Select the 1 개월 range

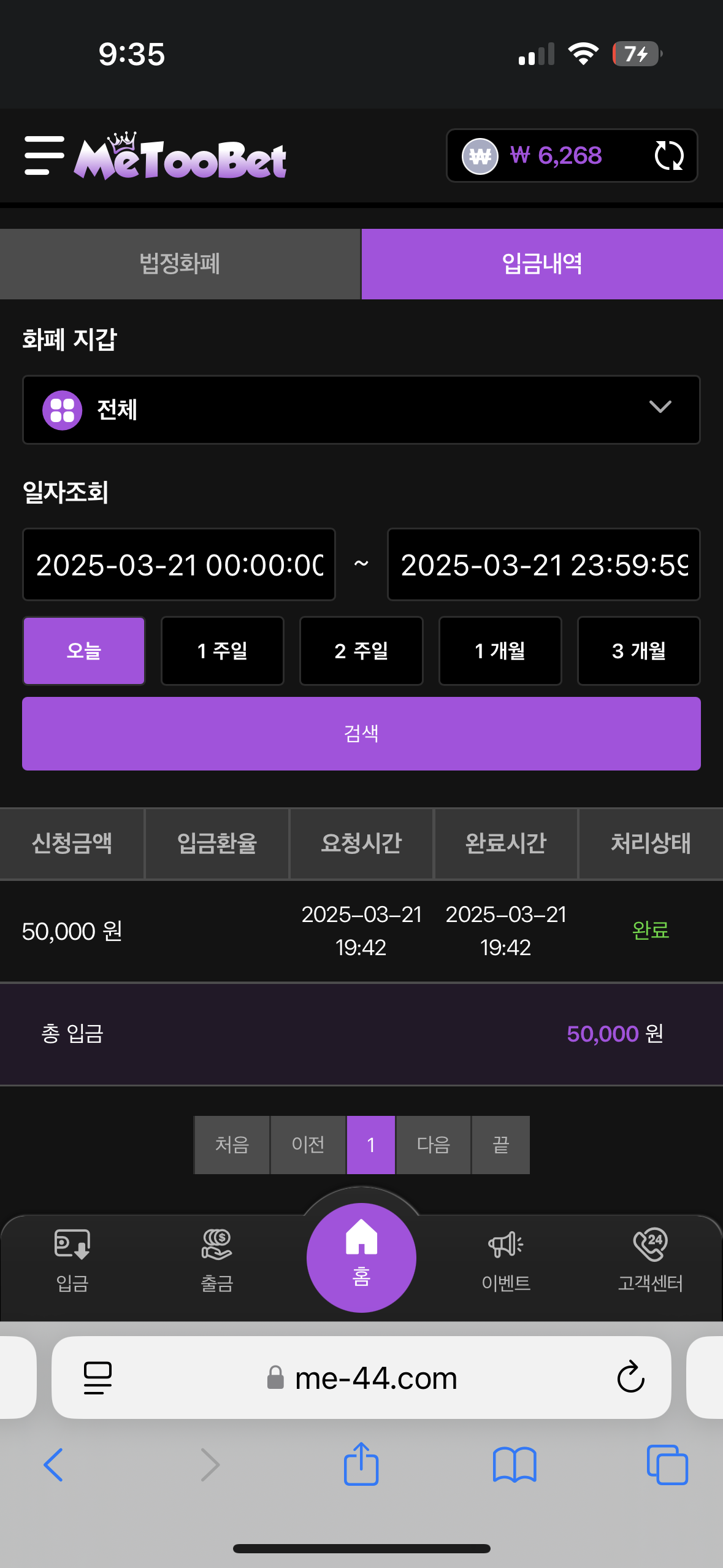tap(500, 651)
